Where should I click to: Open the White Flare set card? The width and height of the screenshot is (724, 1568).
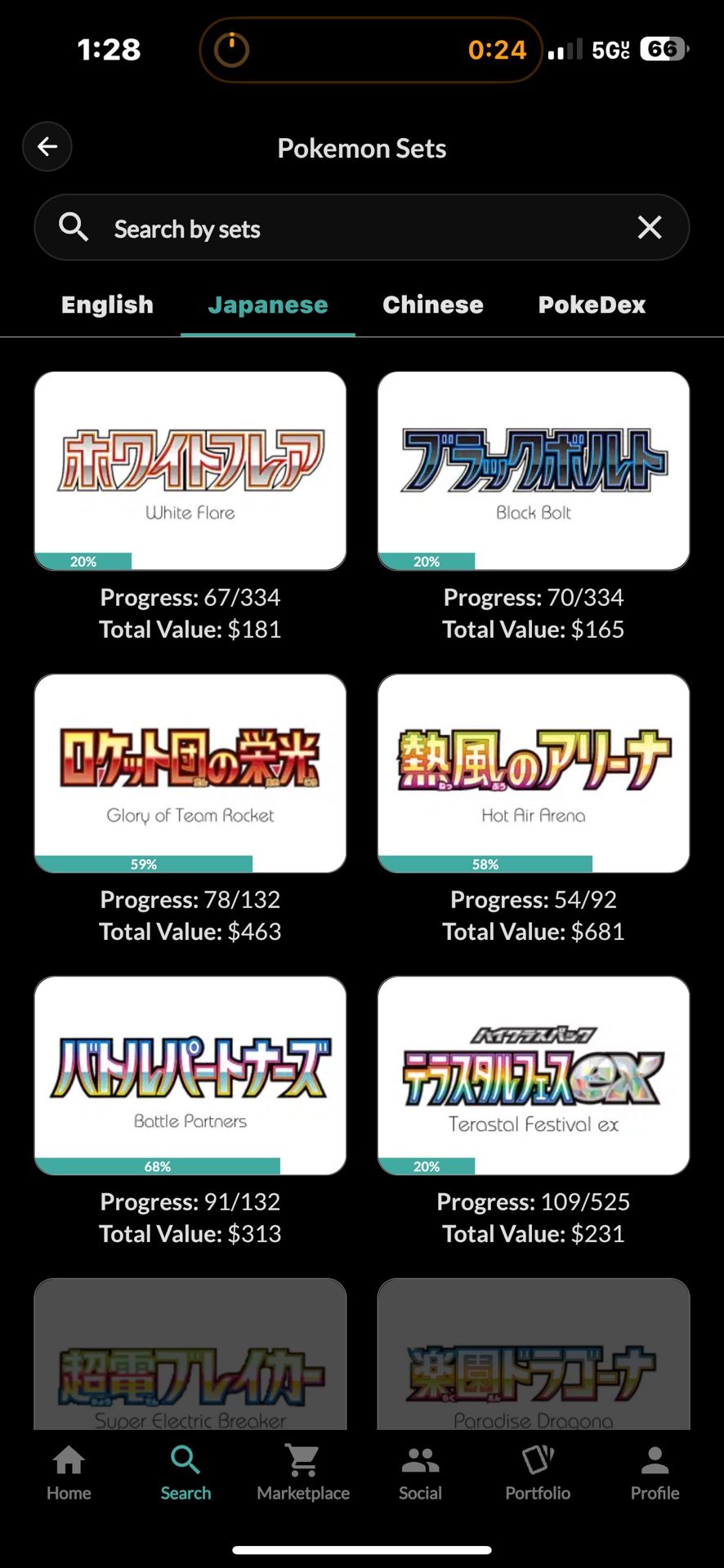(x=190, y=470)
